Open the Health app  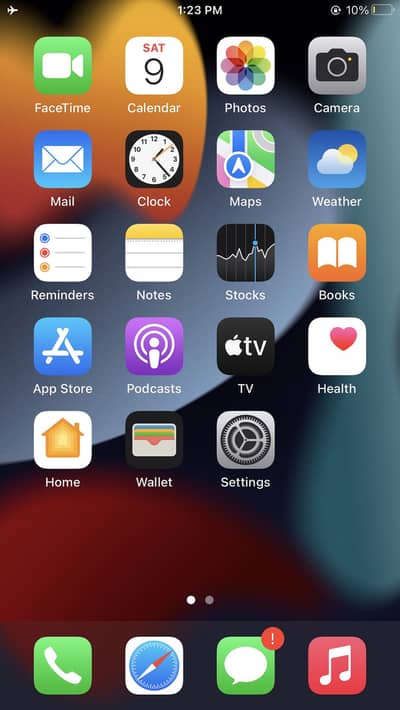[337, 346]
